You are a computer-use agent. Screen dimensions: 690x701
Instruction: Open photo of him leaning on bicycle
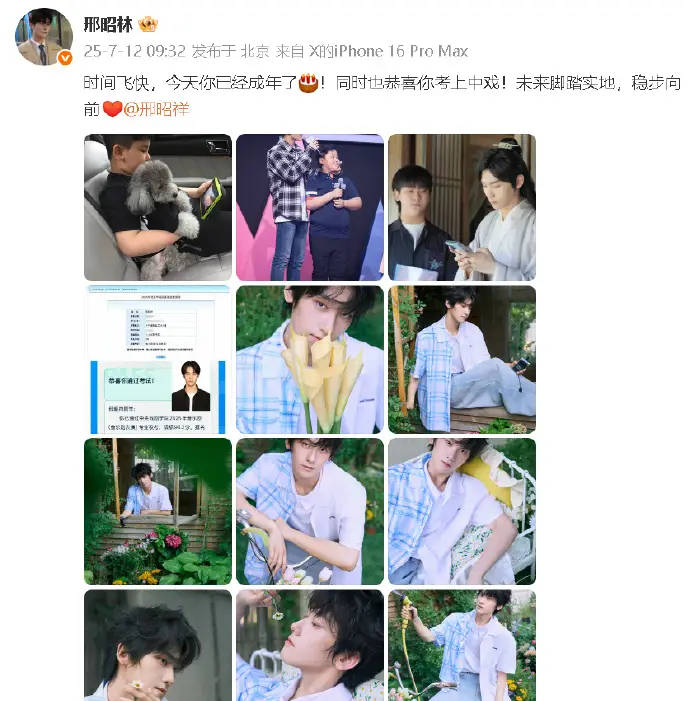pyautogui.click(x=310, y=511)
